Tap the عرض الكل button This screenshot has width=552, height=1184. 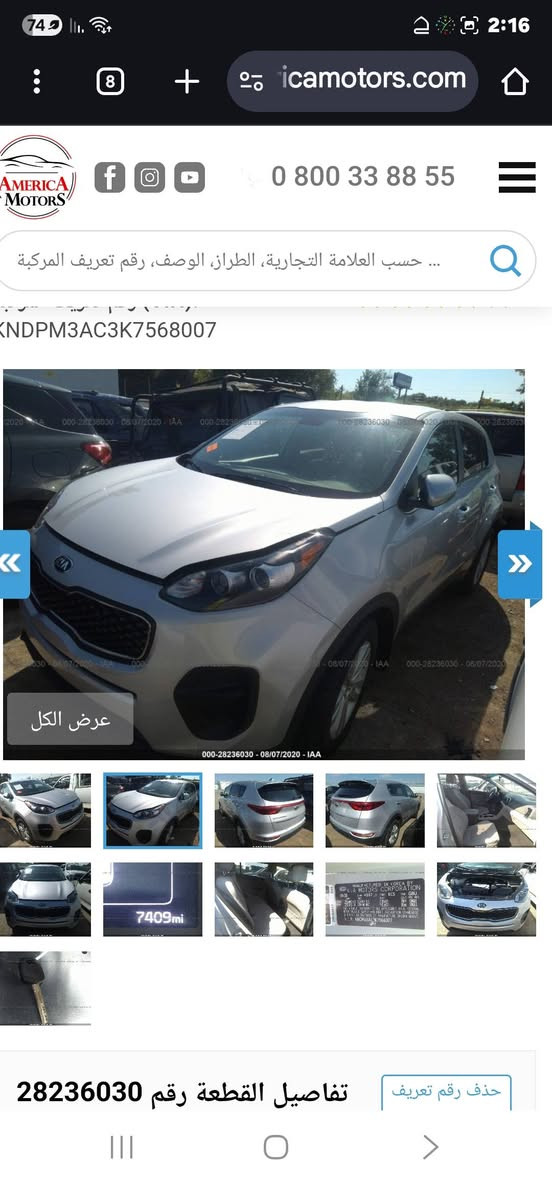tap(70, 720)
